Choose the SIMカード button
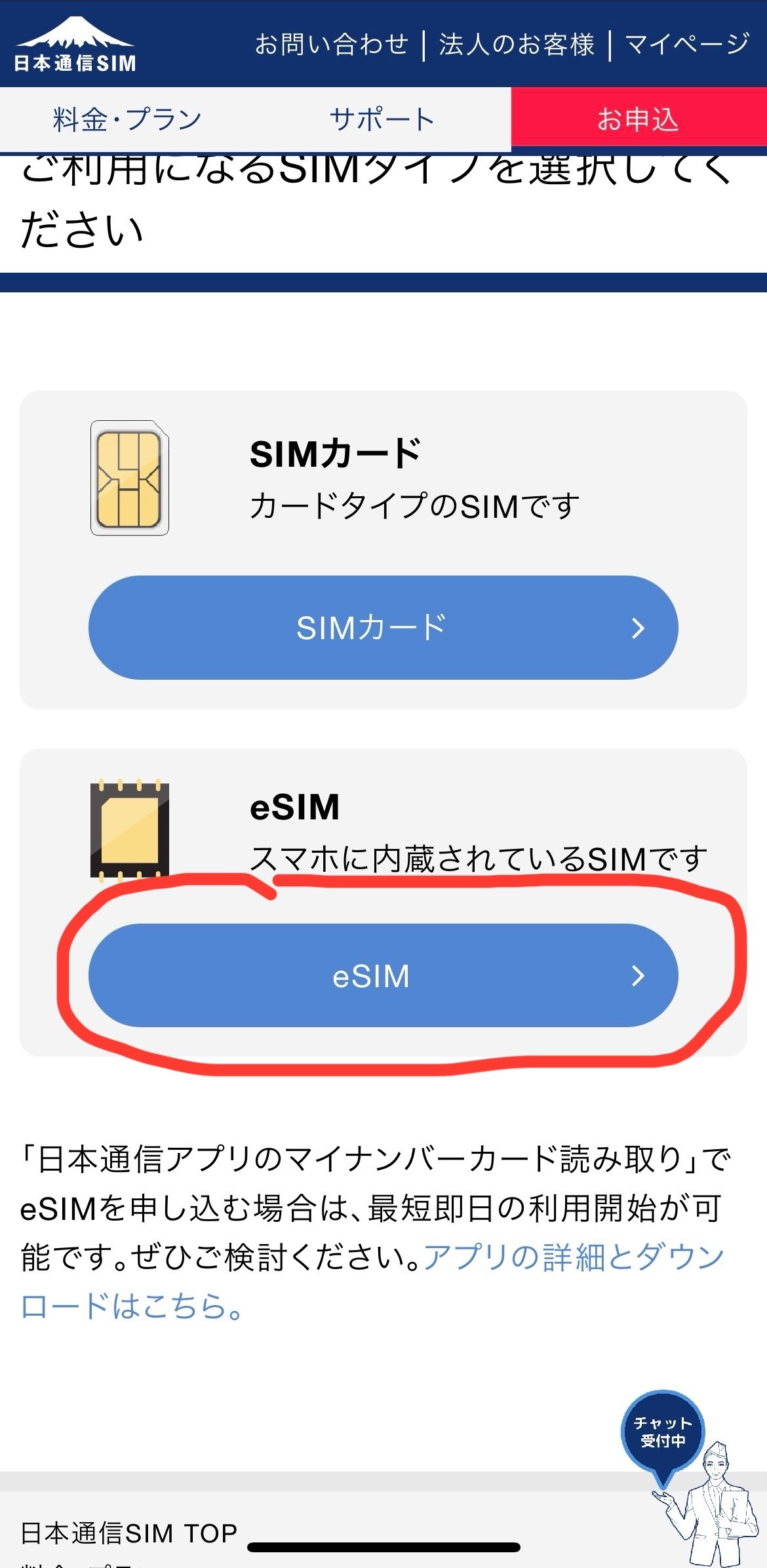 [x=383, y=627]
